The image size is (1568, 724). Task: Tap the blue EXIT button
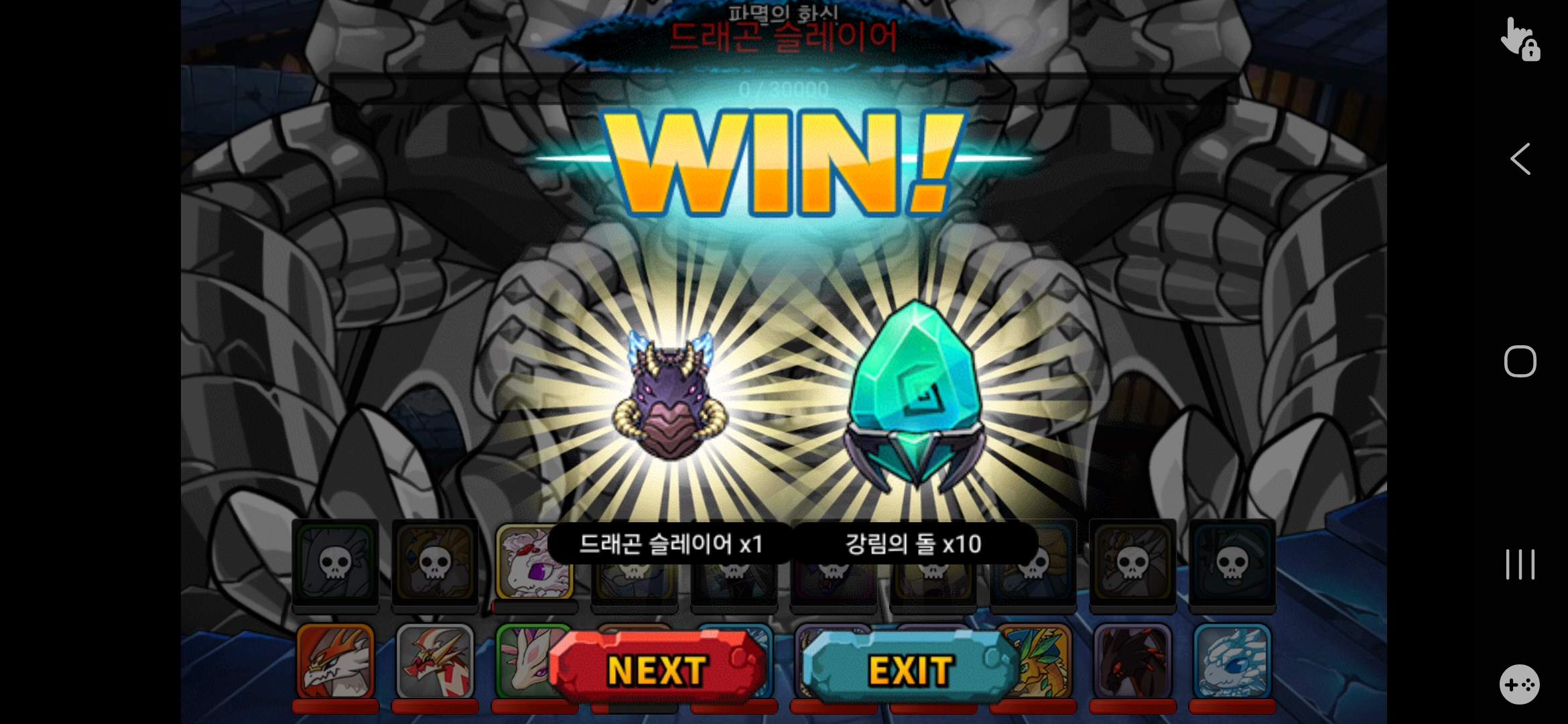[910, 669]
